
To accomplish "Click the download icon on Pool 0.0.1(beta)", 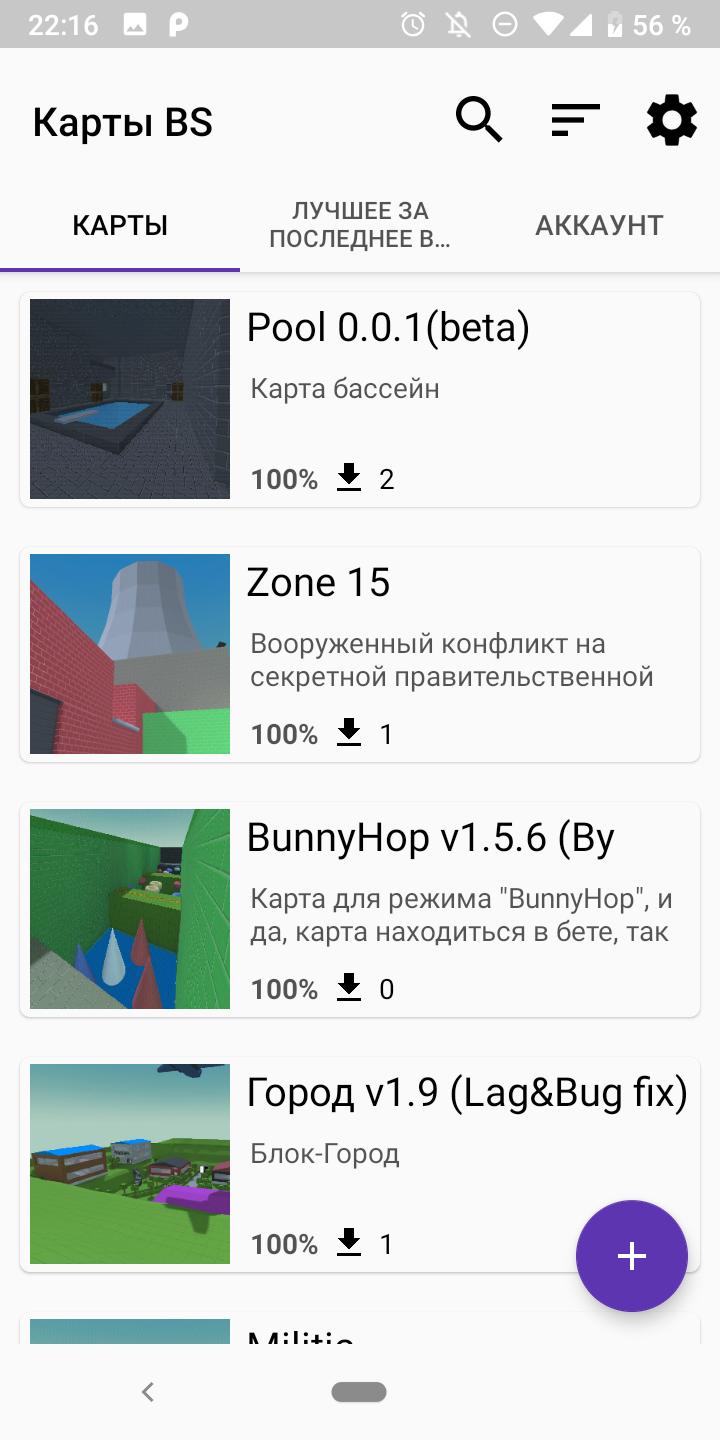I will click(x=349, y=478).
